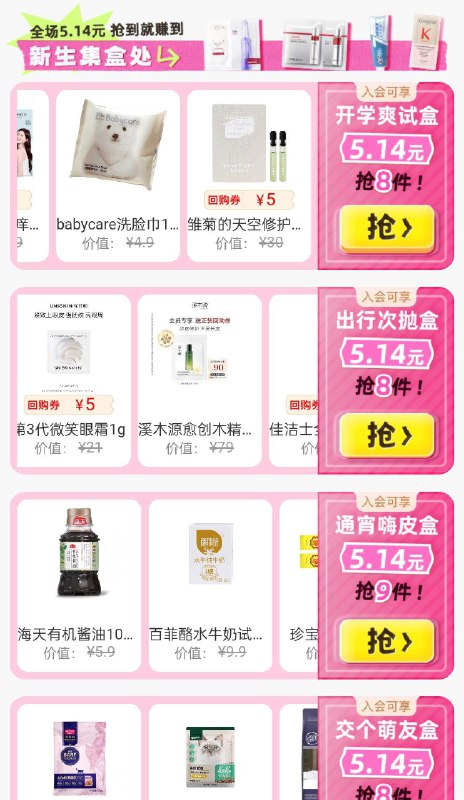The image size is (464, 800).
Task: Open the 雏菊的天空修护 product card
Action: tap(249, 176)
